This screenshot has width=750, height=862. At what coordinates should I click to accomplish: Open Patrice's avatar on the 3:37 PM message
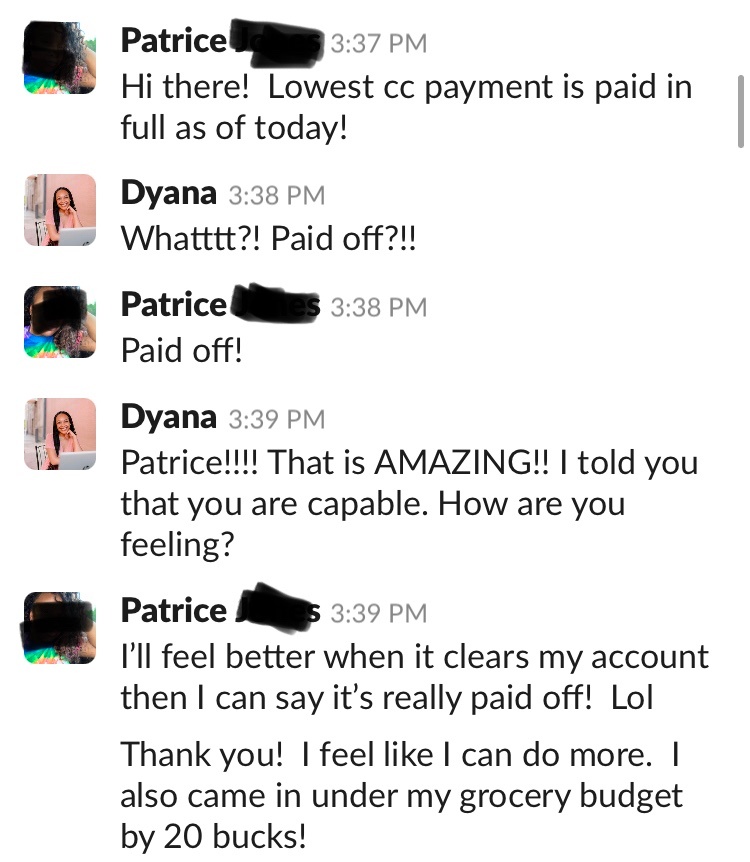60,61
